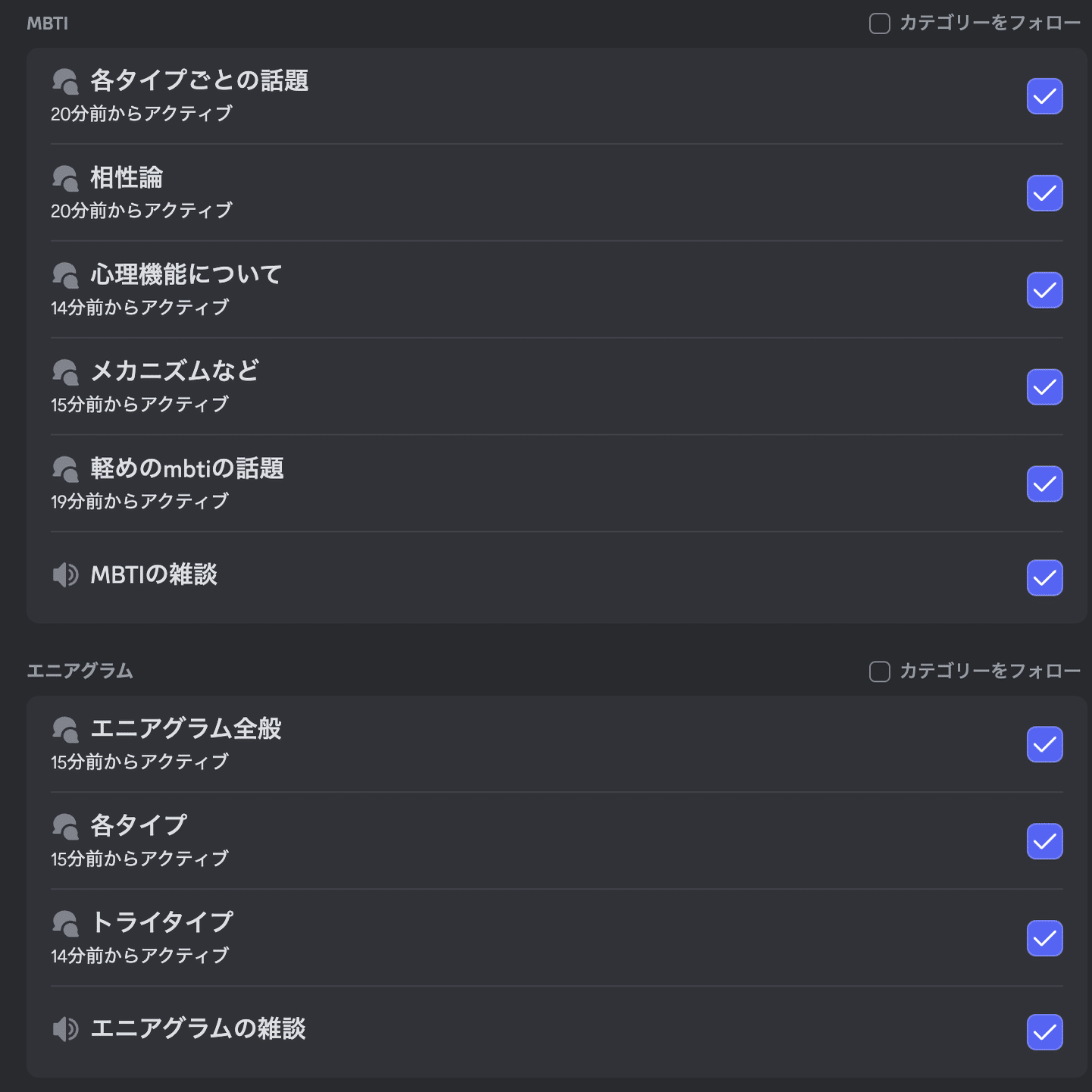The width and height of the screenshot is (1092, 1092).
Task: Uncheck the MBTIの雑談 voice channel
Action: (1044, 577)
